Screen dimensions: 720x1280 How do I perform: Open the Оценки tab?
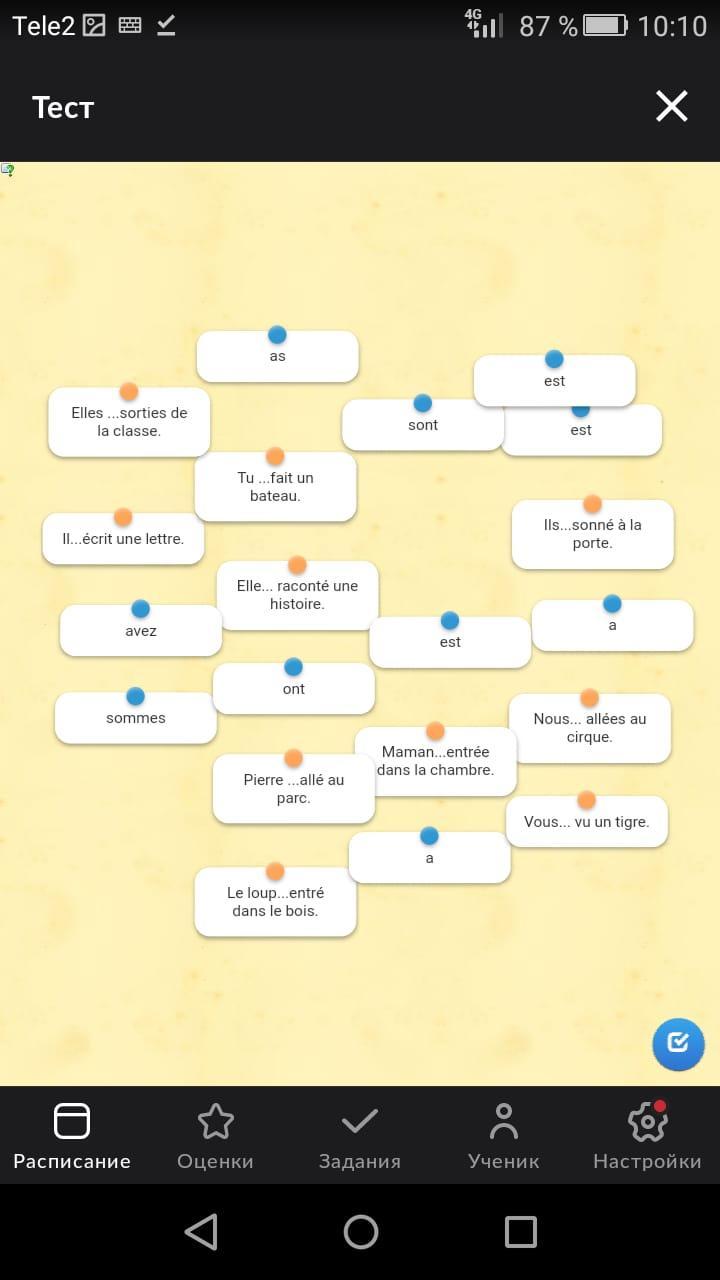click(215, 1135)
